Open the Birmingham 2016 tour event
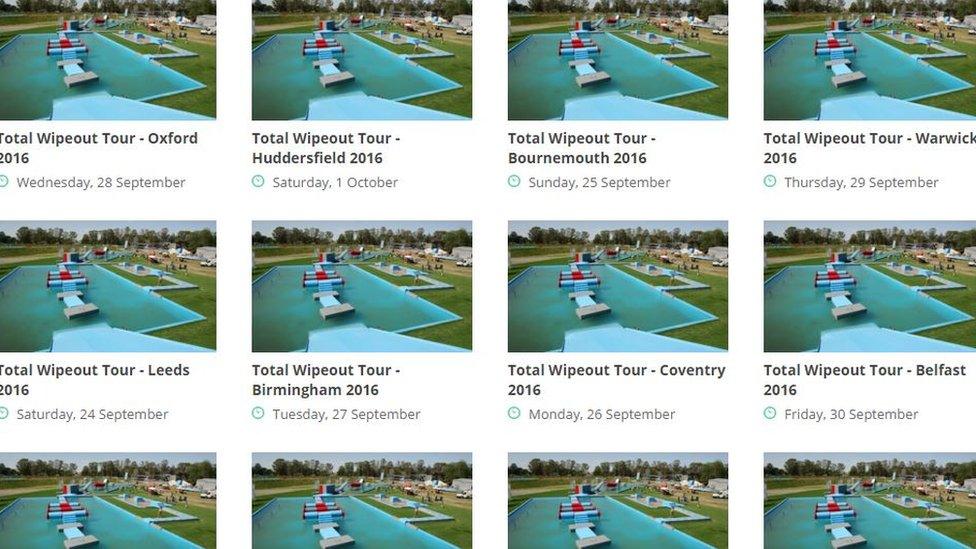 coord(325,380)
